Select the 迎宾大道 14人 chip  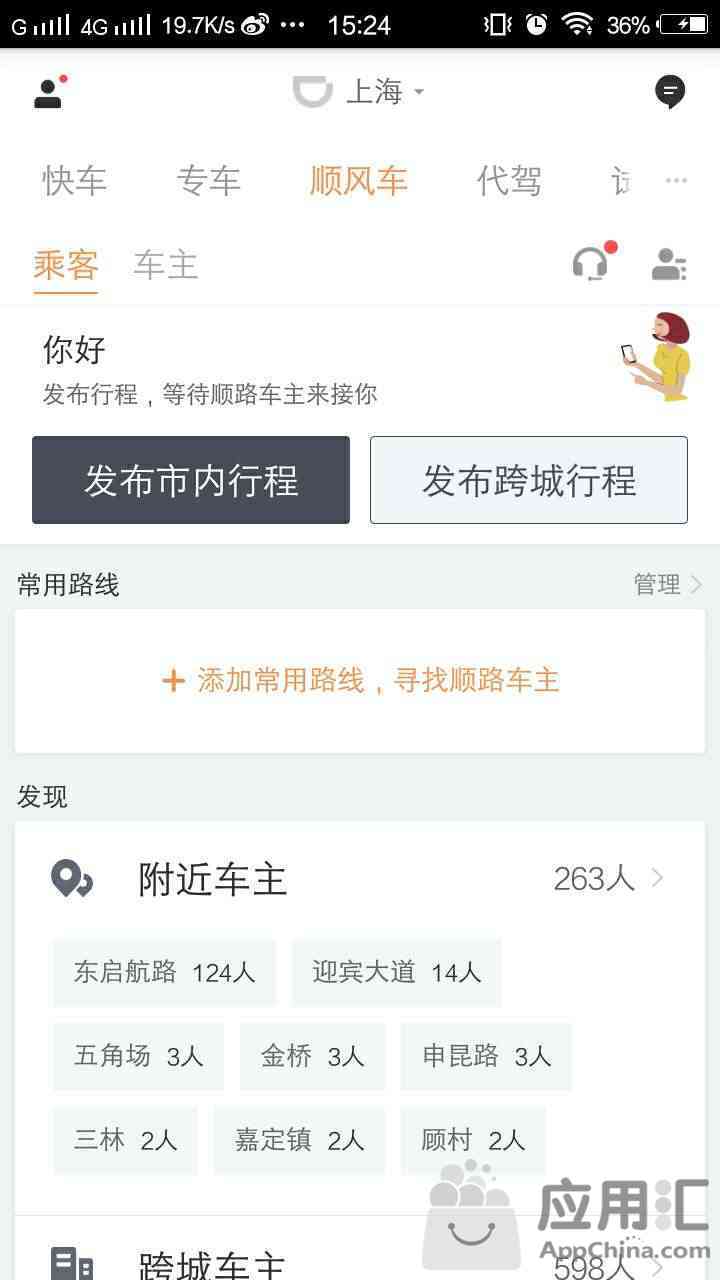(x=396, y=972)
